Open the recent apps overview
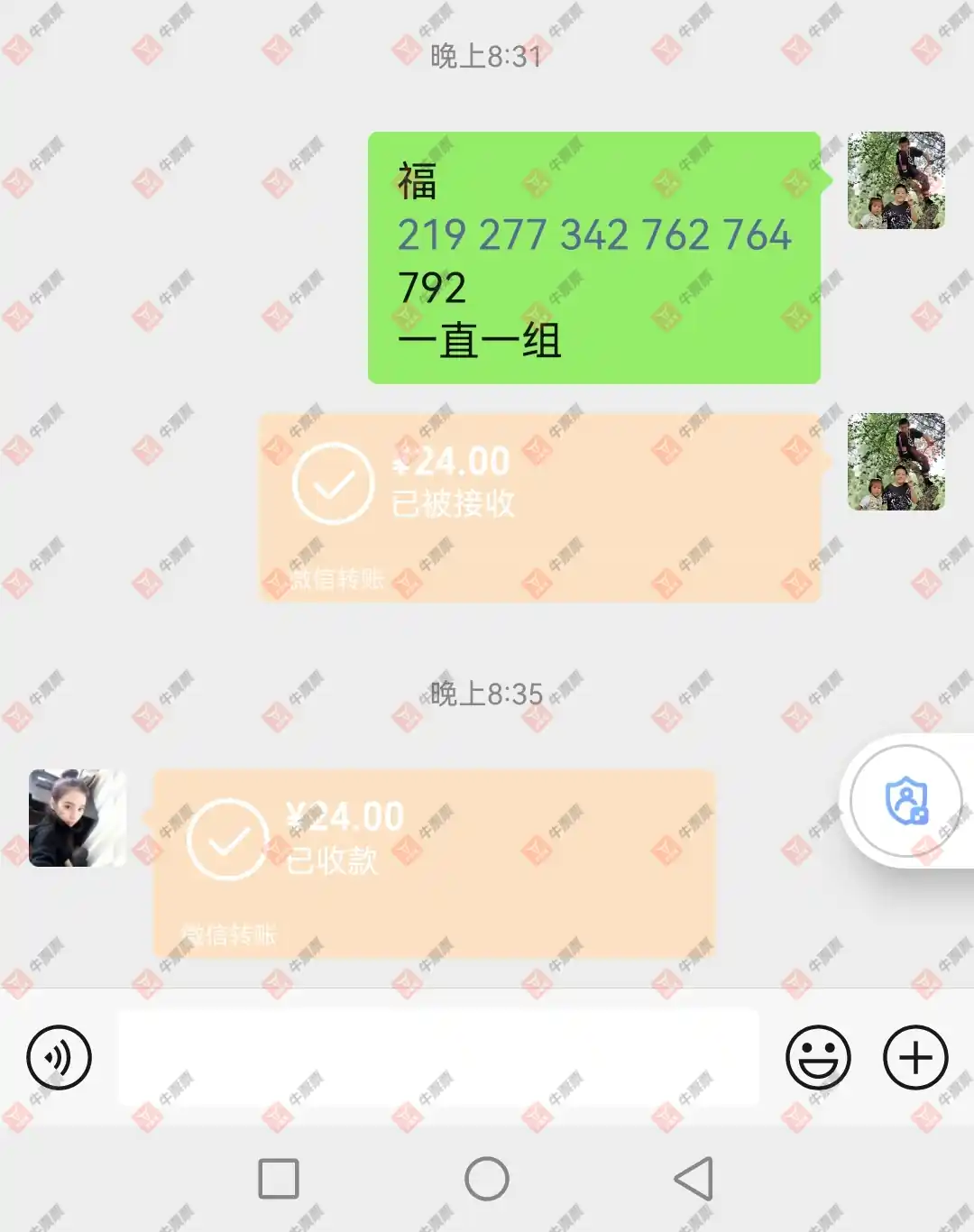Screen dimensions: 974x1232 tap(279, 1178)
